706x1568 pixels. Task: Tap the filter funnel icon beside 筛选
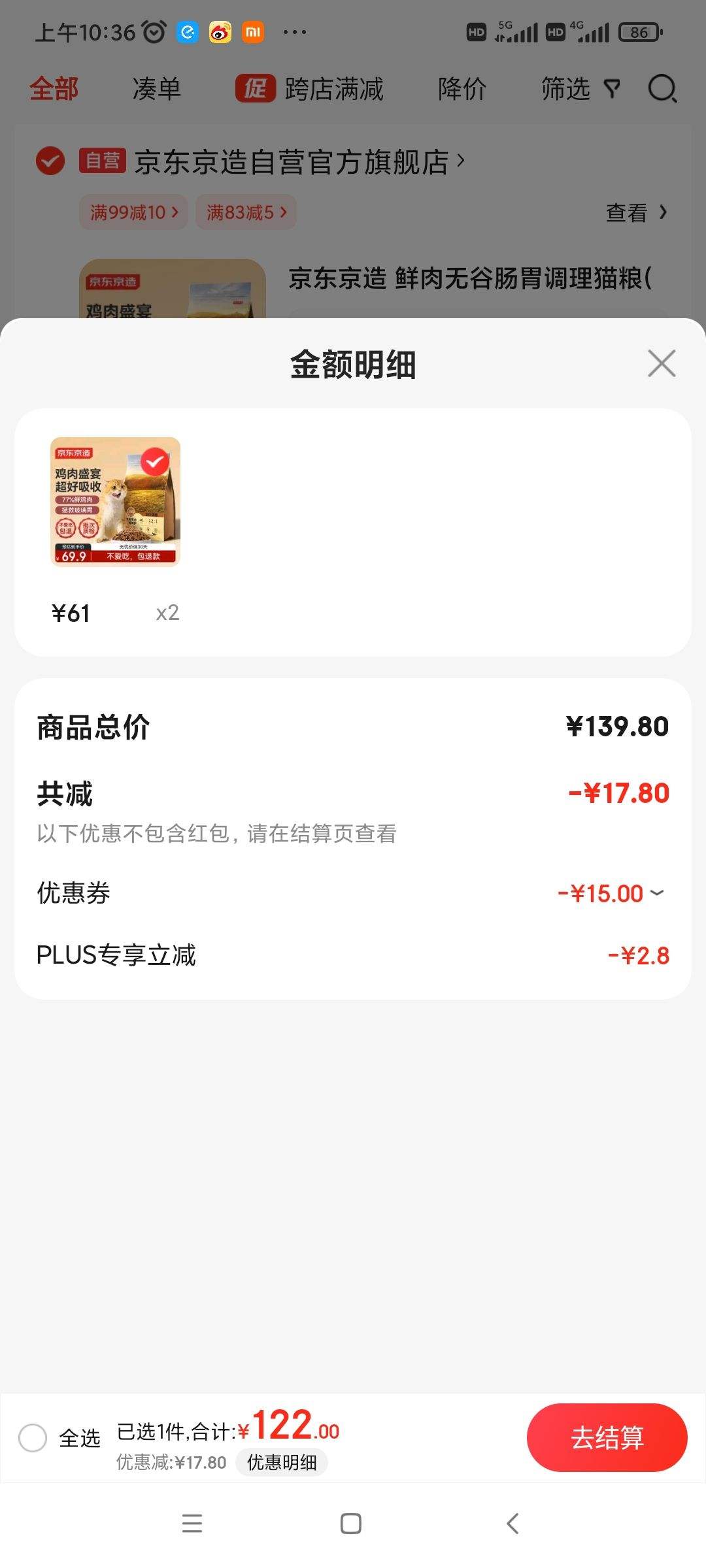click(612, 90)
